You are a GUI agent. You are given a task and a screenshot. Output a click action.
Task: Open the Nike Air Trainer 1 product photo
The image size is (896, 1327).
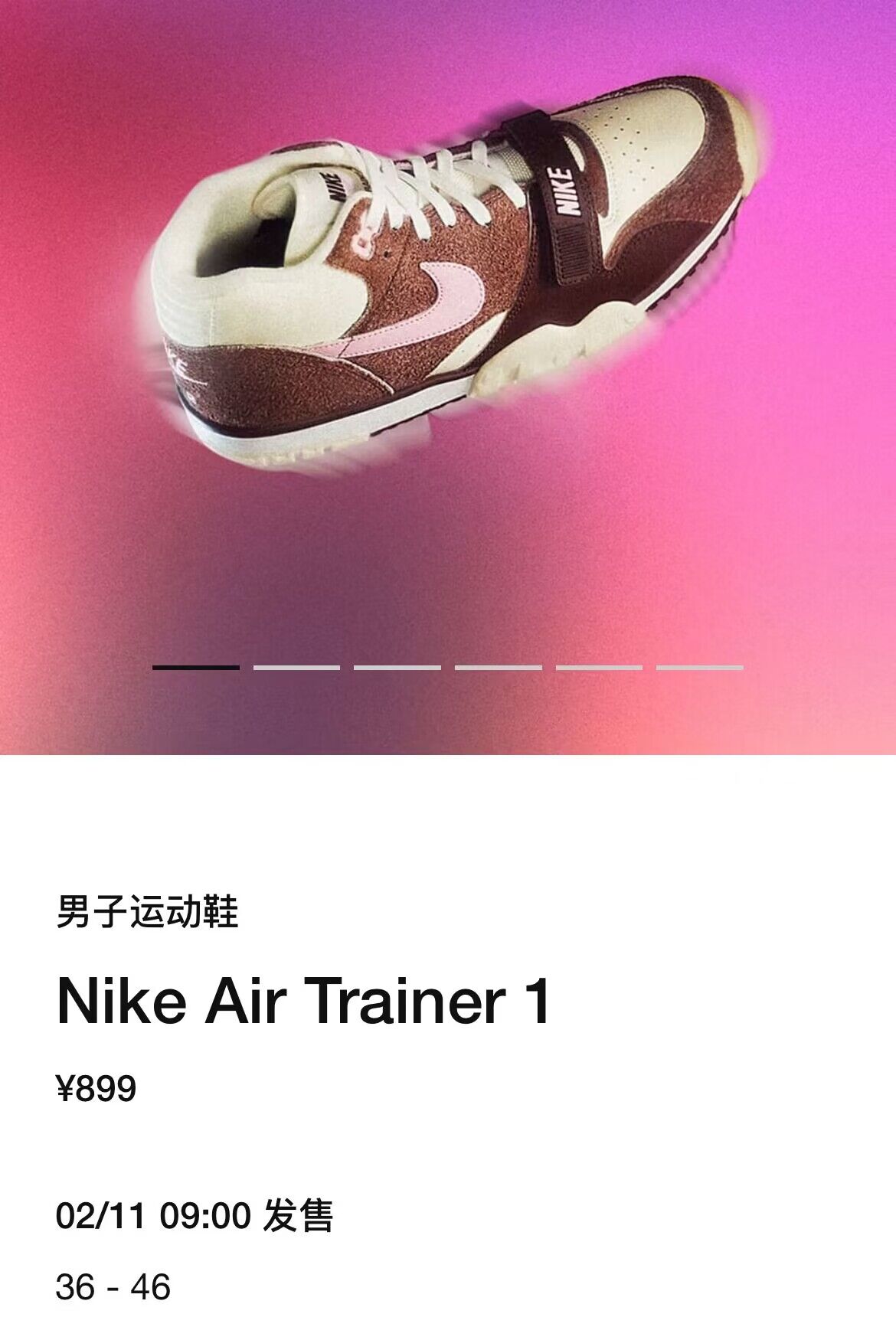448,276
